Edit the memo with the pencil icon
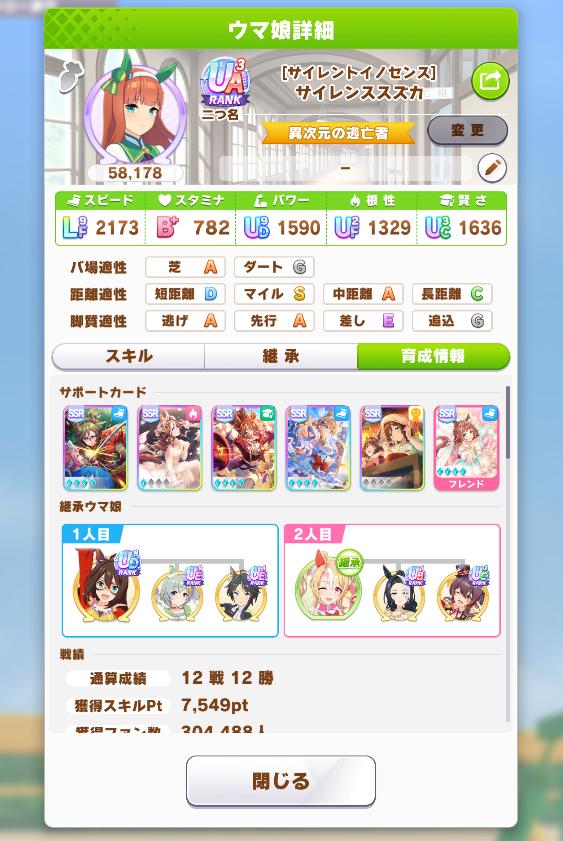The height and width of the screenshot is (841, 563). pyautogui.click(x=492, y=168)
